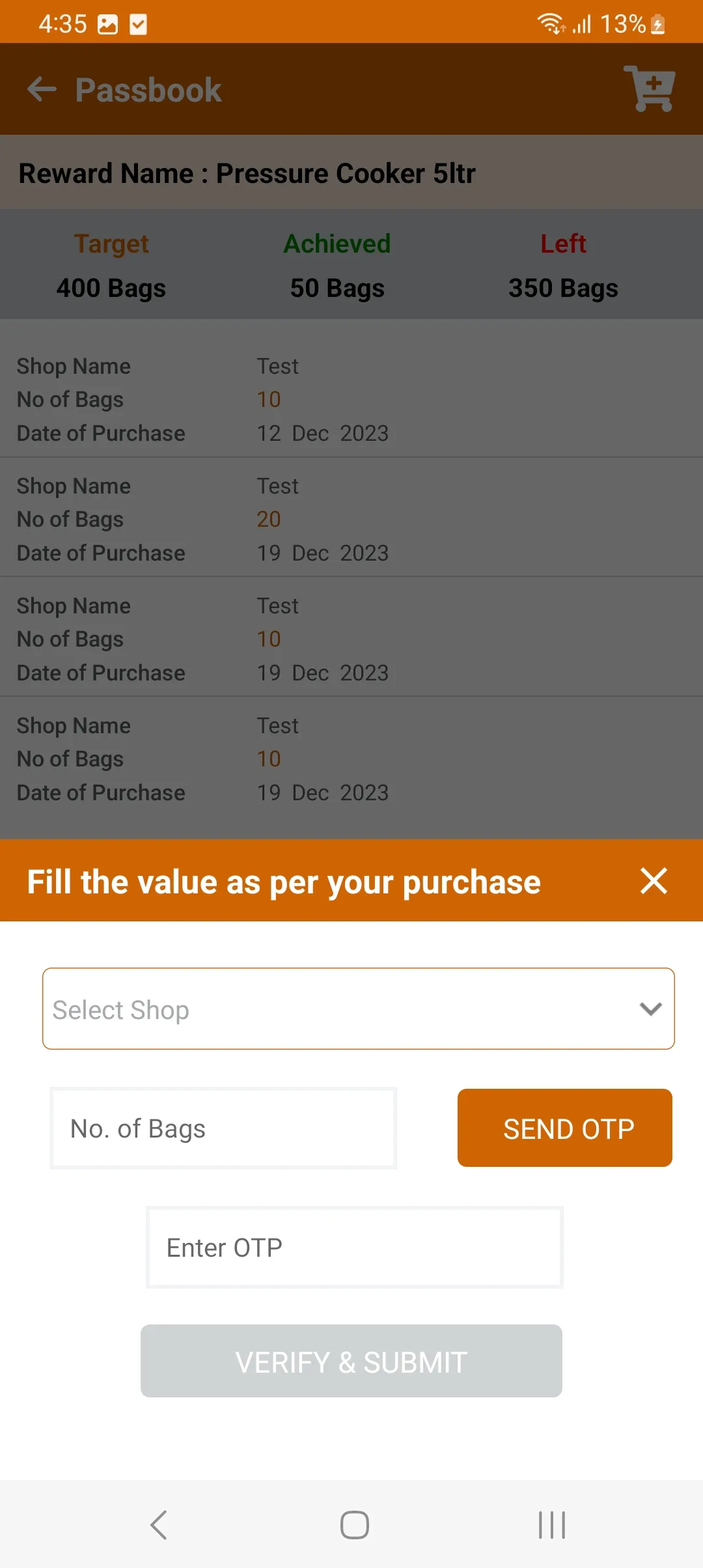This screenshot has width=703, height=1568.
Task: Open the shopping cart icon
Action: 650,89
